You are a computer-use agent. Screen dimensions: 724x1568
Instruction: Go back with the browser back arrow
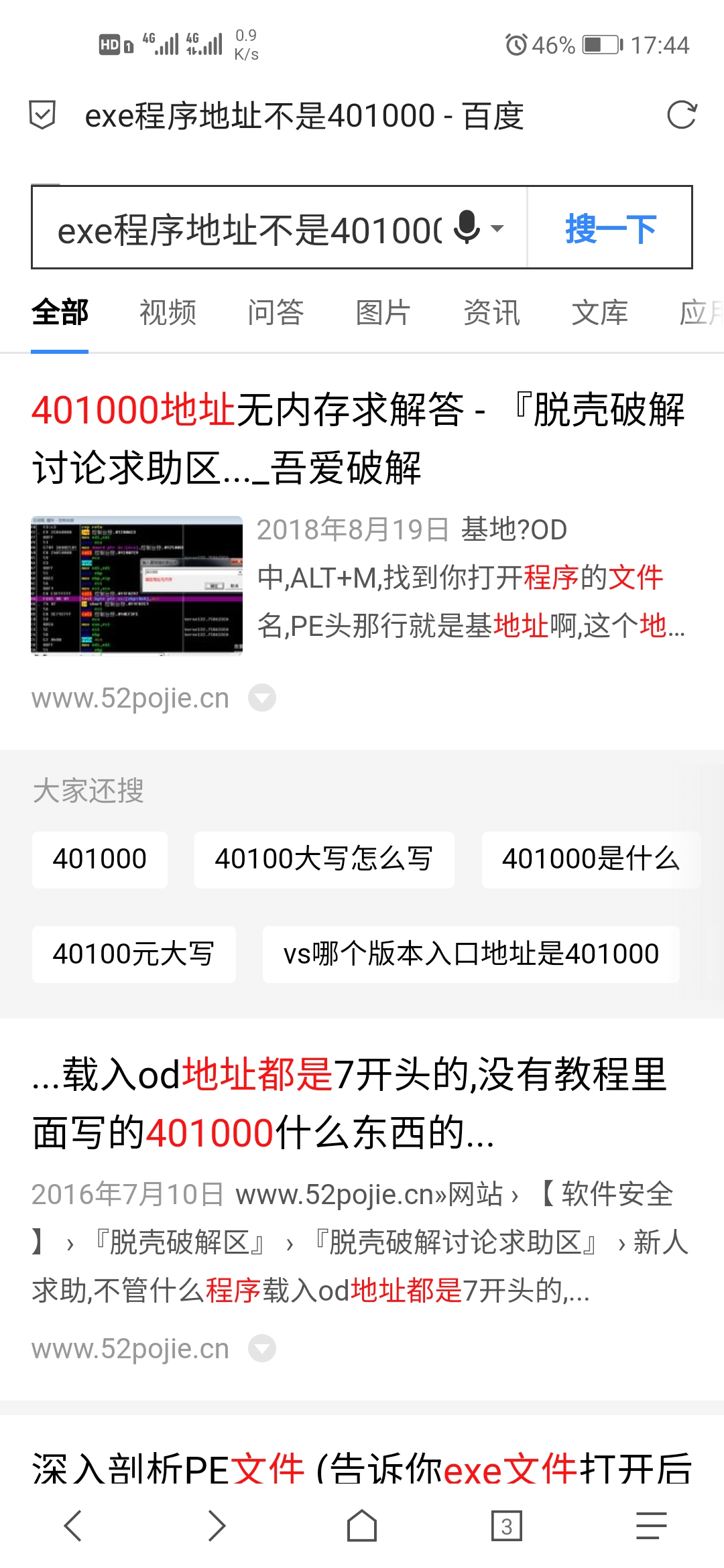point(72,1526)
